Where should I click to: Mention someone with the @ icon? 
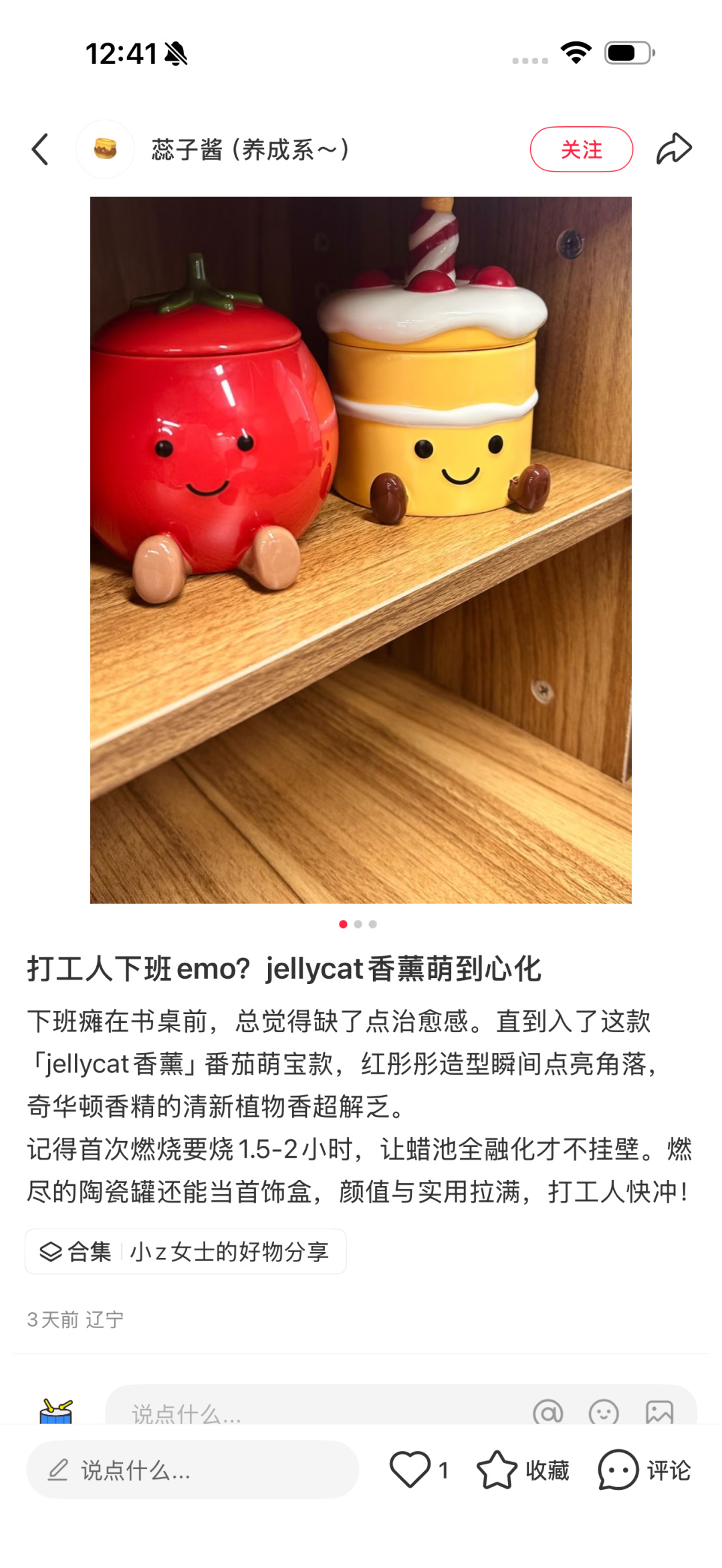tap(548, 1412)
